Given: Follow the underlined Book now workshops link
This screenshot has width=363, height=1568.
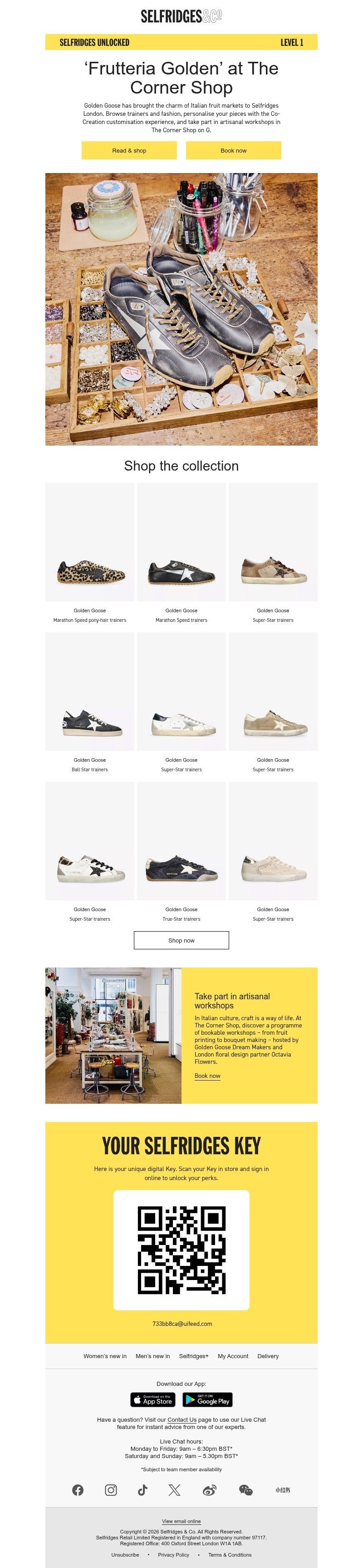Looking at the screenshot, I should coord(207,1076).
